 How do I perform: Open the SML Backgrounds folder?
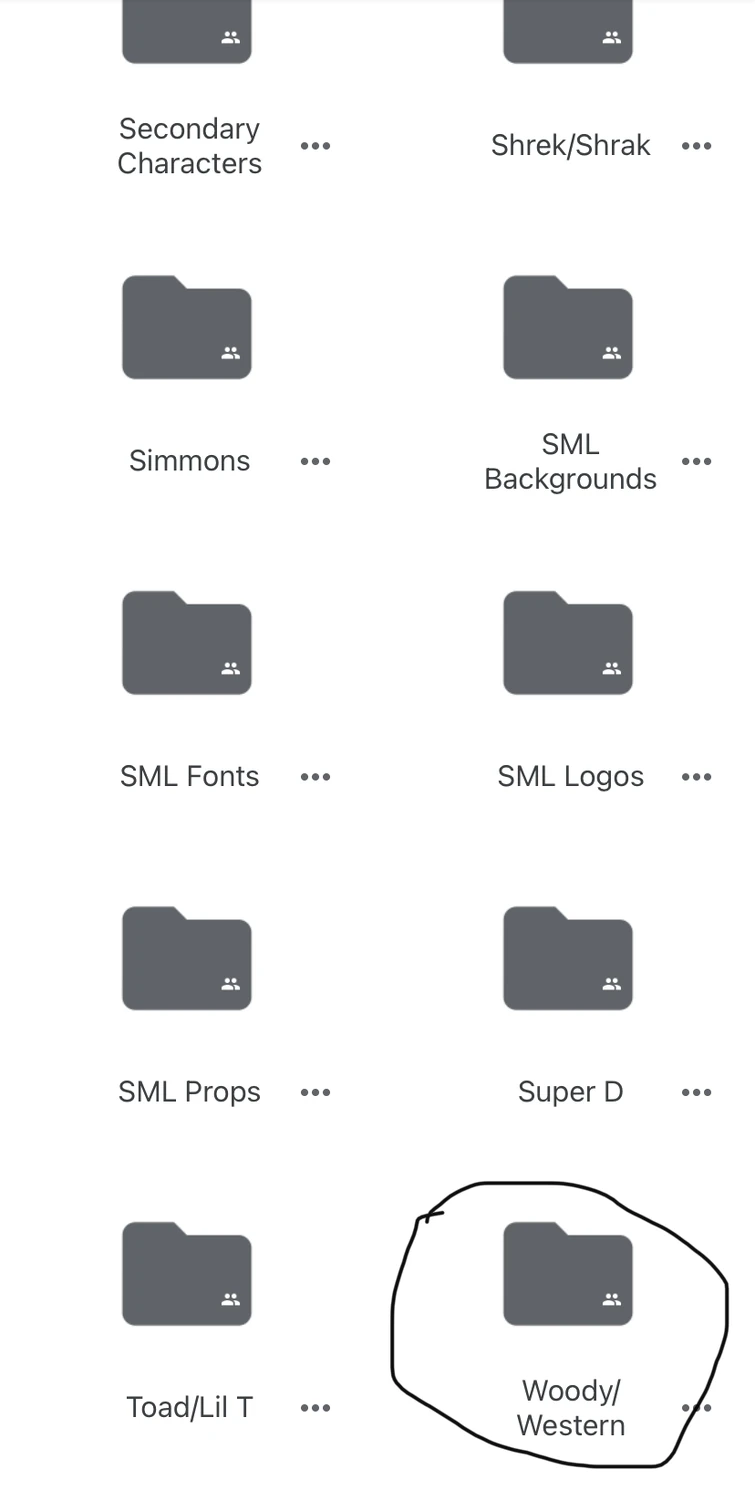(x=568, y=328)
